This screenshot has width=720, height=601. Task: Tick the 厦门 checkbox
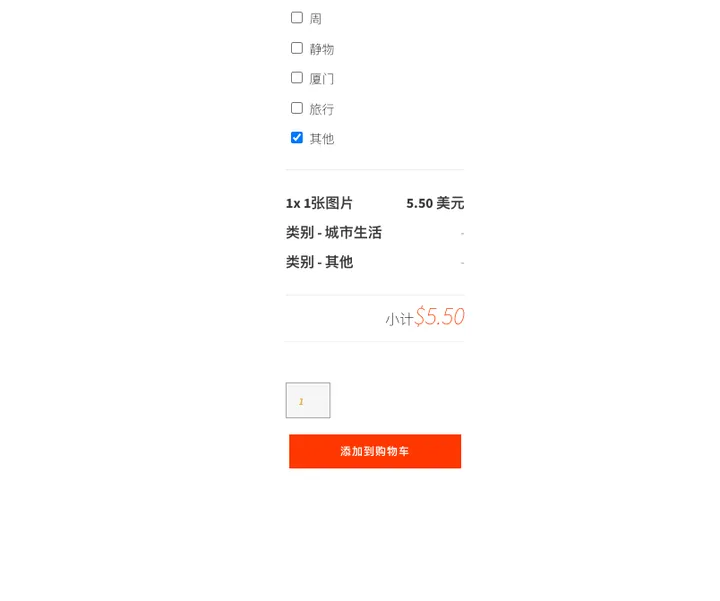tap(297, 78)
